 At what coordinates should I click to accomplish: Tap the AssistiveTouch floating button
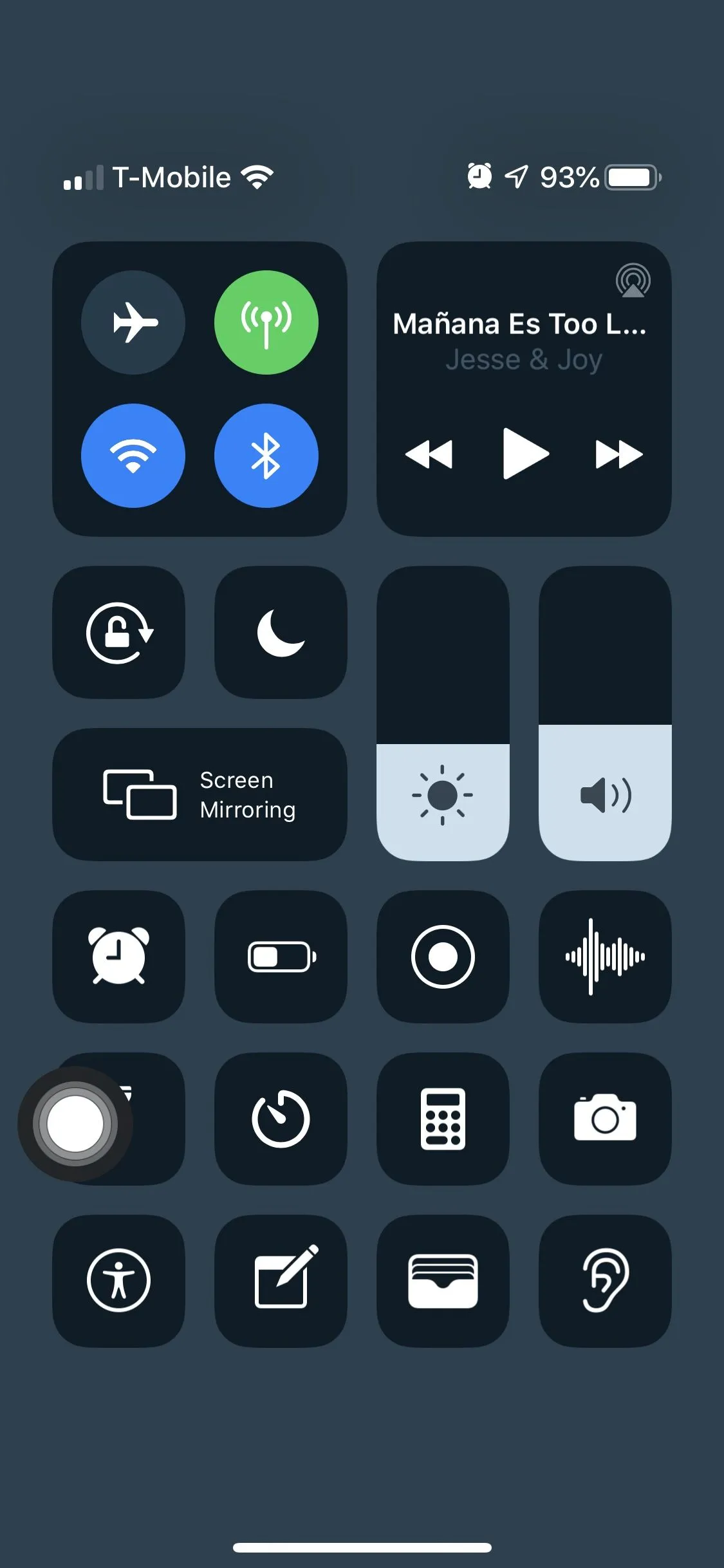pyautogui.click(x=75, y=1124)
